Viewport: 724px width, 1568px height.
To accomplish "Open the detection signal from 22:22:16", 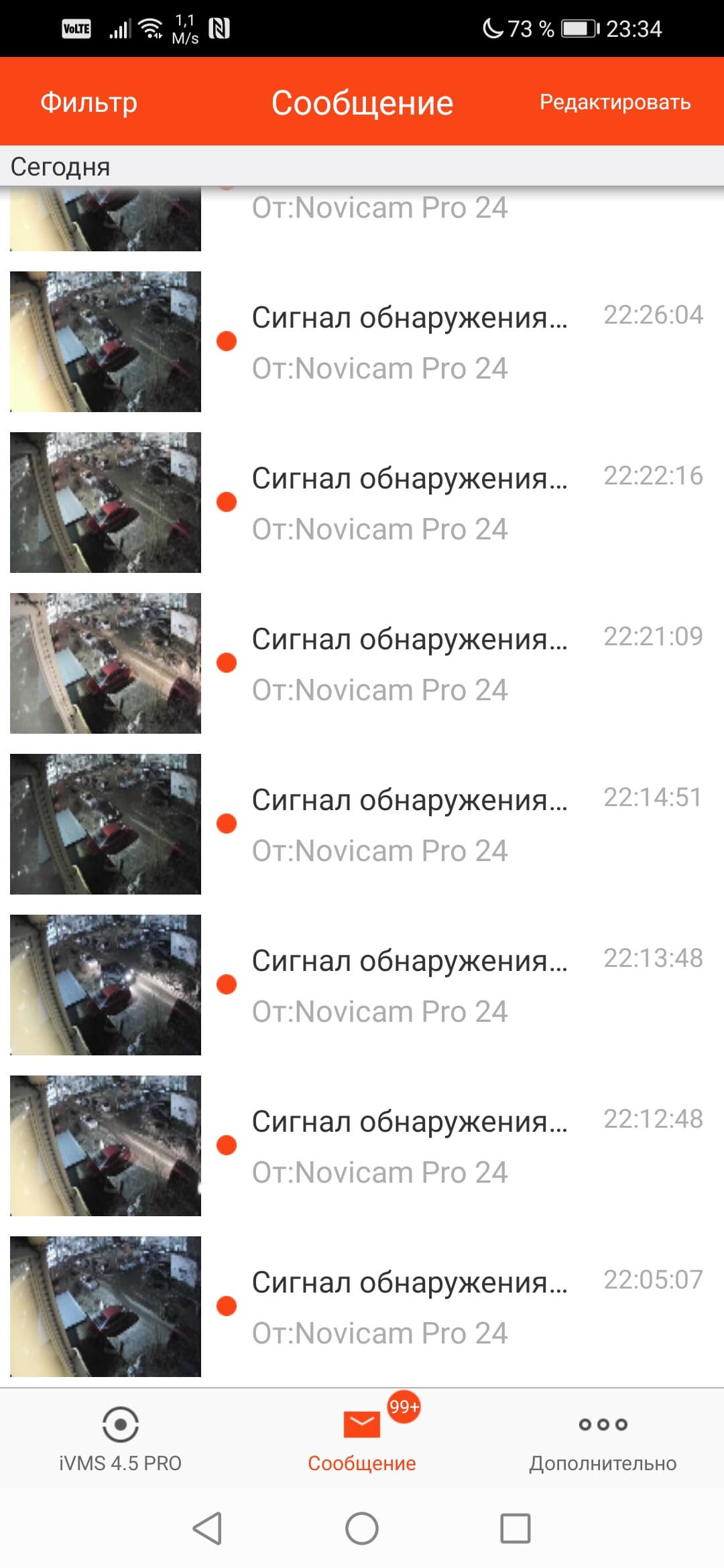I will (x=409, y=503).
